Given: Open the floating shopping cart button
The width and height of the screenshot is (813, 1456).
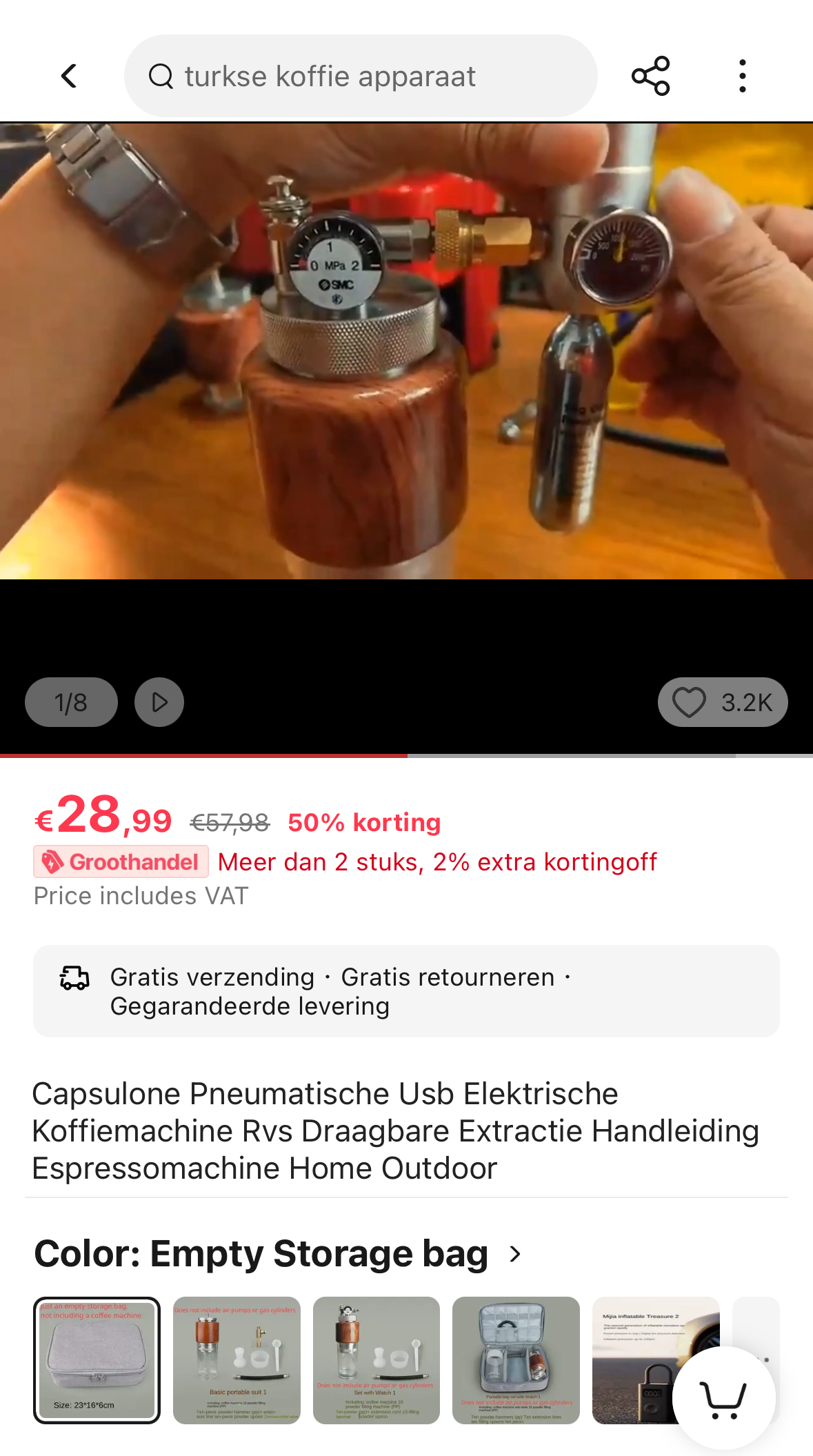Looking at the screenshot, I should coord(723,1398).
